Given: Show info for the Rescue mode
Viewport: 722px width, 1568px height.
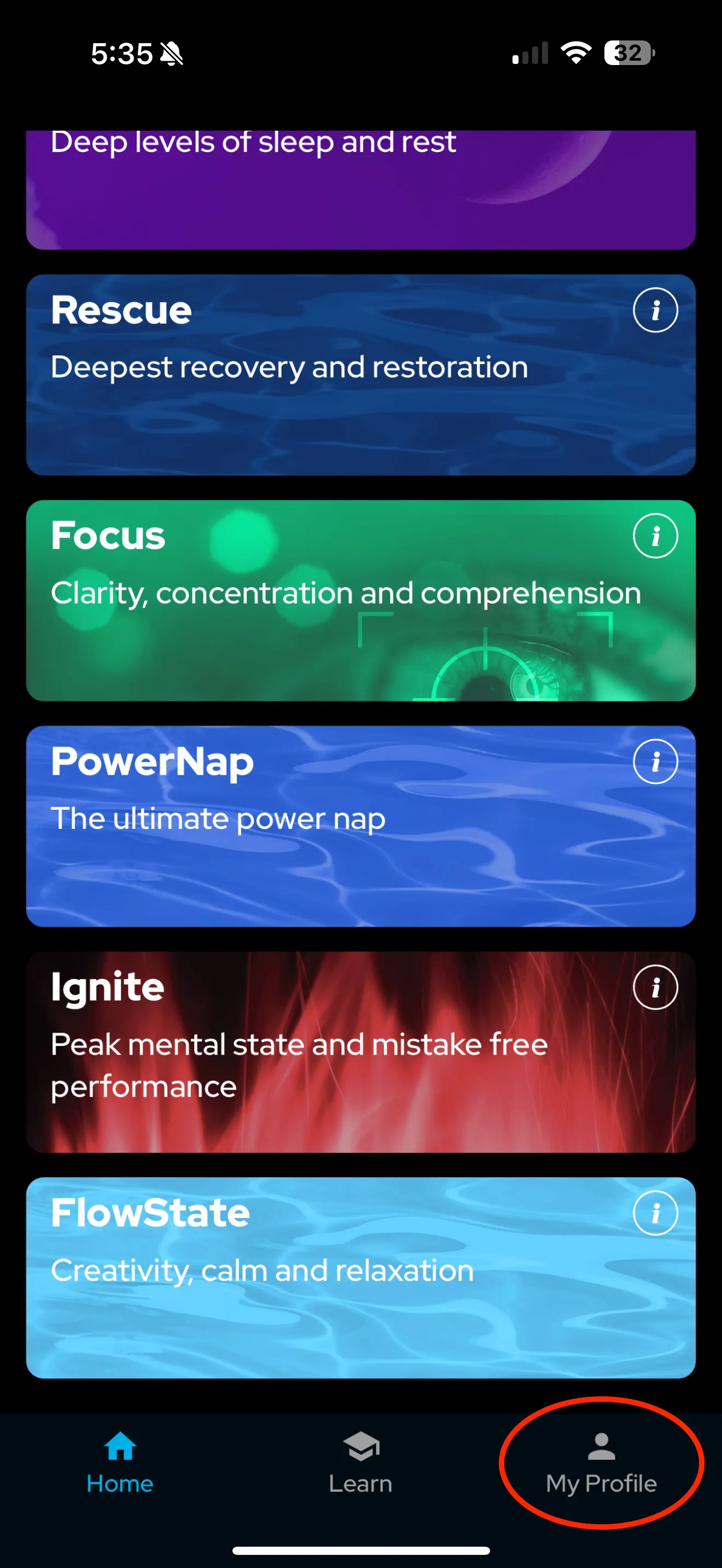Looking at the screenshot, I should pyautogui.click(x=655, y=310).
